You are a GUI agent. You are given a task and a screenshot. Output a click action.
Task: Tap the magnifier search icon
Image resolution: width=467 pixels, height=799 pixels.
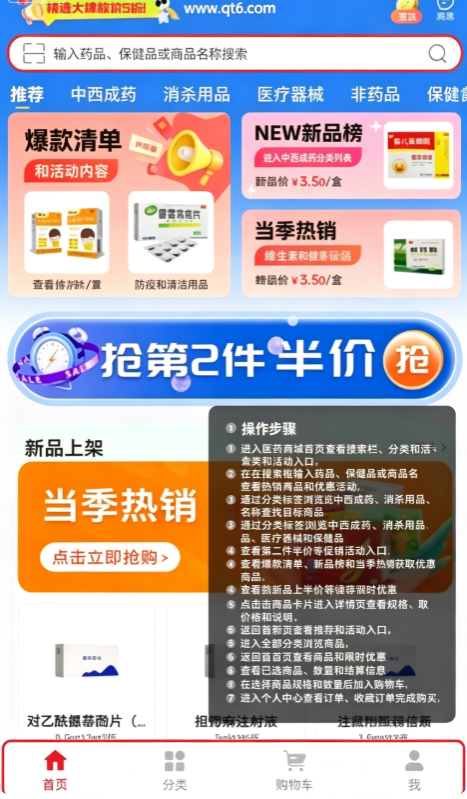[437, 53]
